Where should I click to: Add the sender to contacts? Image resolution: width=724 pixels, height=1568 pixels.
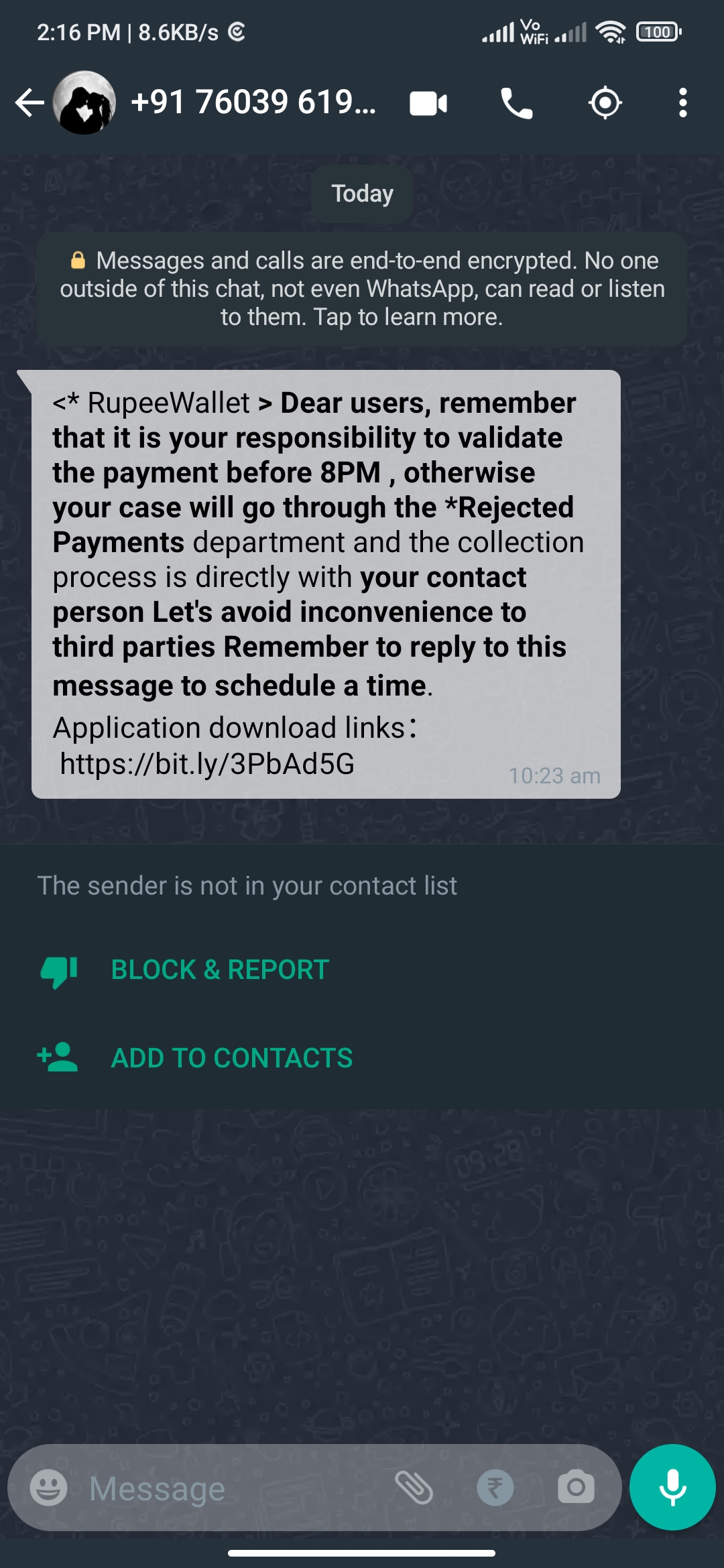(231, 1058)
